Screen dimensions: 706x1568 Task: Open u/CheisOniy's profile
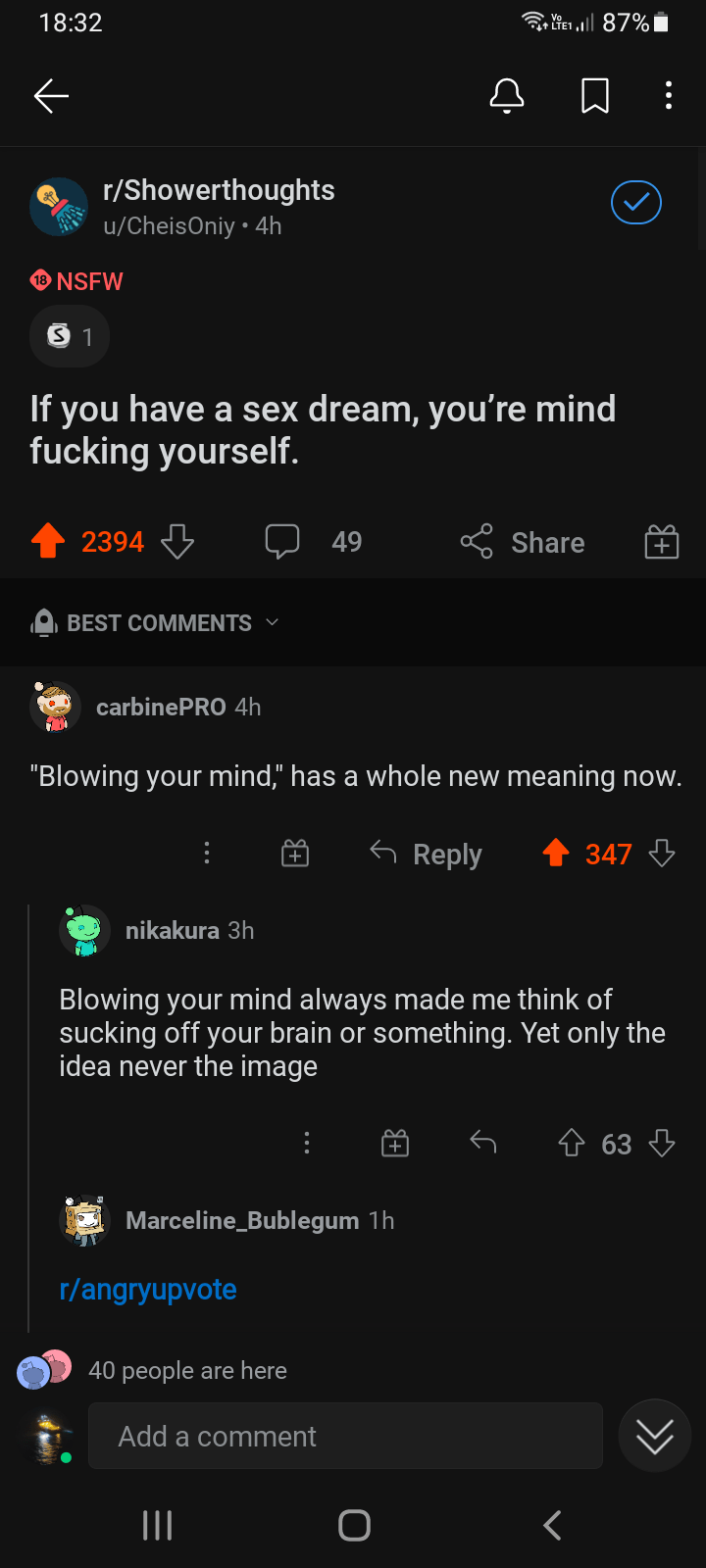[x=167, y=225]
